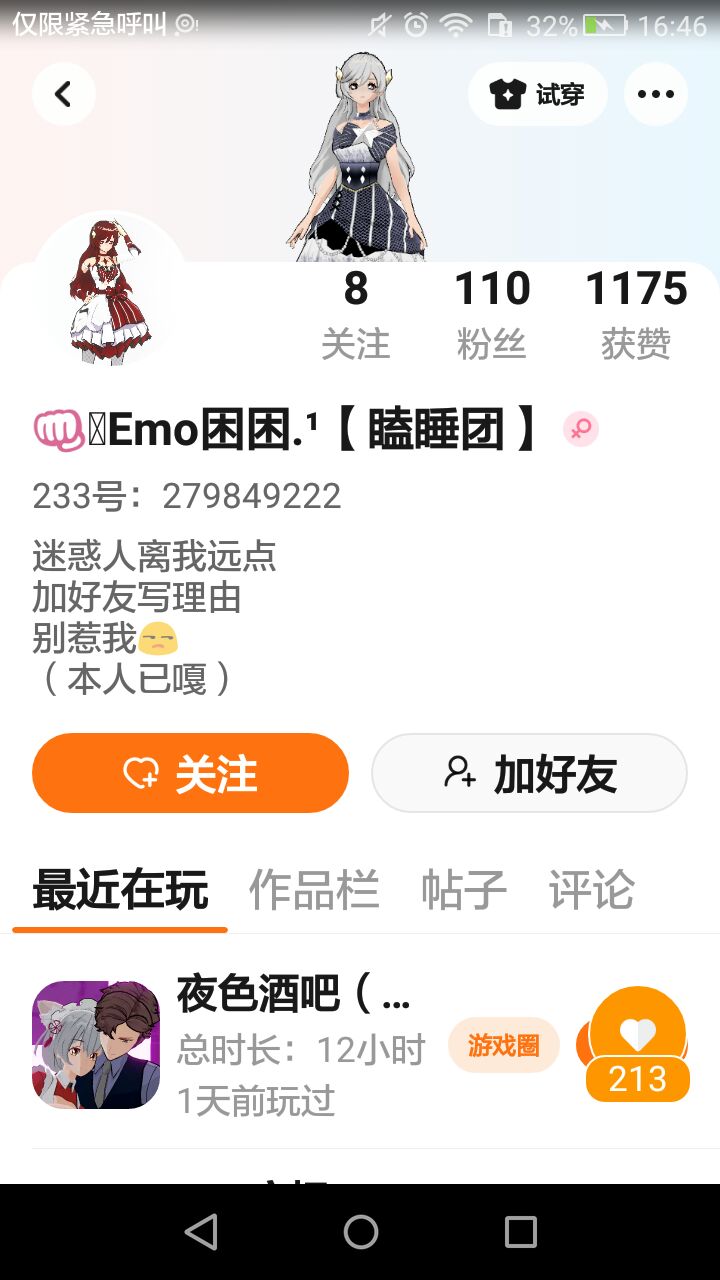This screenshot has width=720, height=1280.
Task: Open the system recent apps button
Action: coord(520,1232)
